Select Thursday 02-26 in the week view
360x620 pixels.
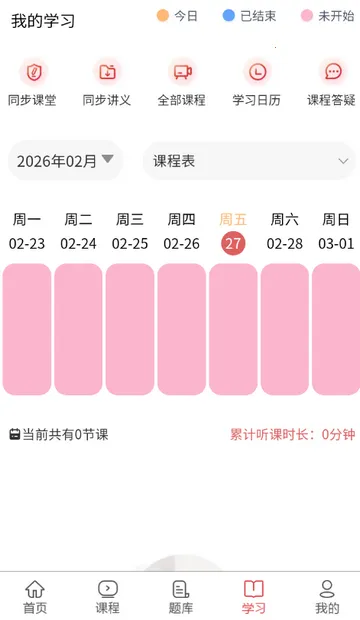pyautogui.click(x=182, y=231)
